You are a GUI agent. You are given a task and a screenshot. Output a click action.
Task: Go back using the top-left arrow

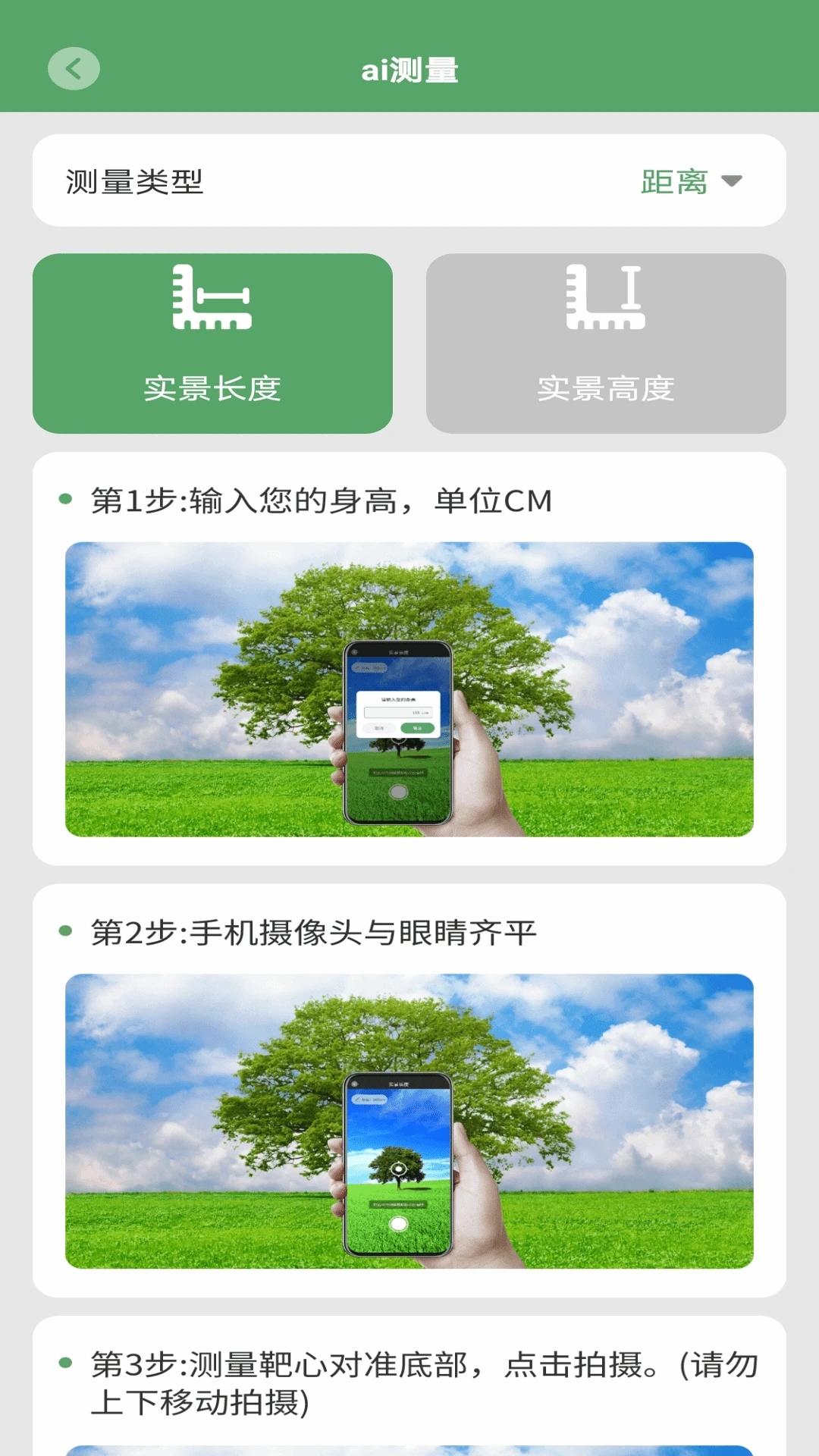coord(74,69)
